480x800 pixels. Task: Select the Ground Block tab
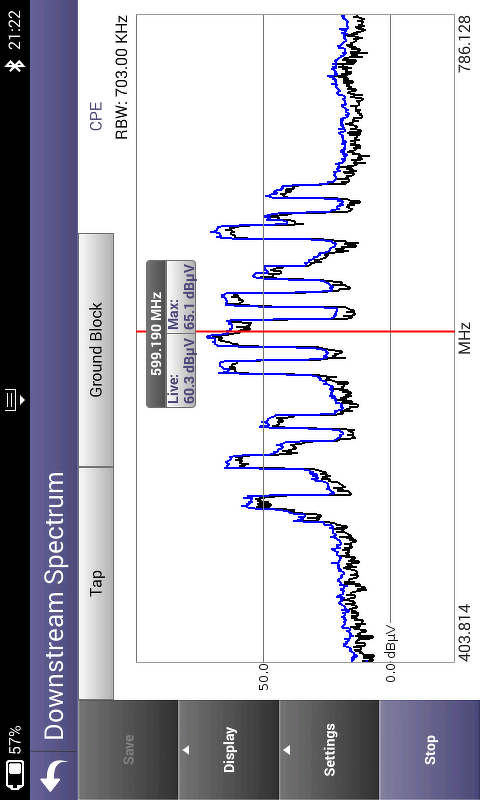tap(96, 349)
